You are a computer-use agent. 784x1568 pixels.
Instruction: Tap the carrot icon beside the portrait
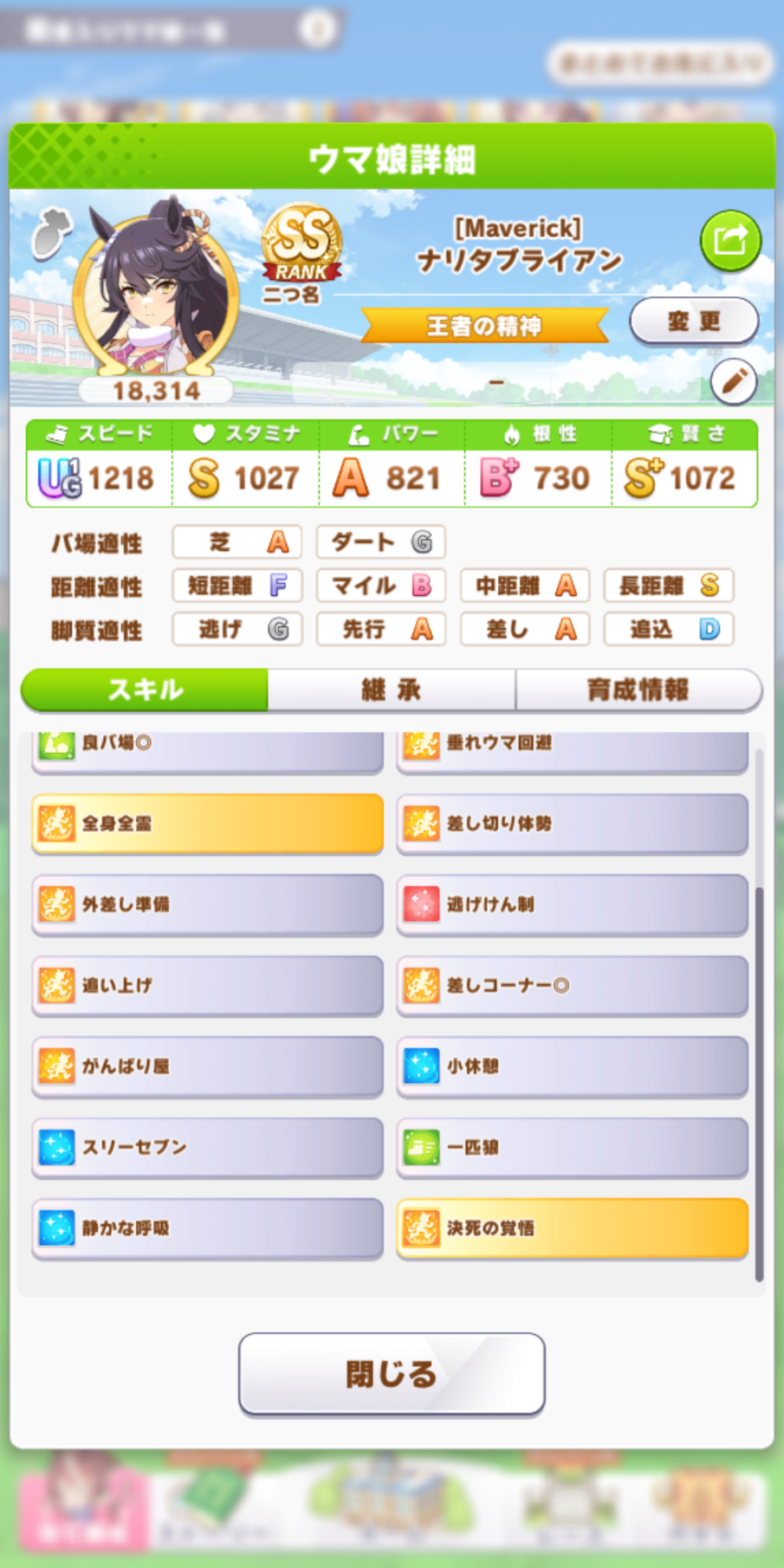pos(51,233)
